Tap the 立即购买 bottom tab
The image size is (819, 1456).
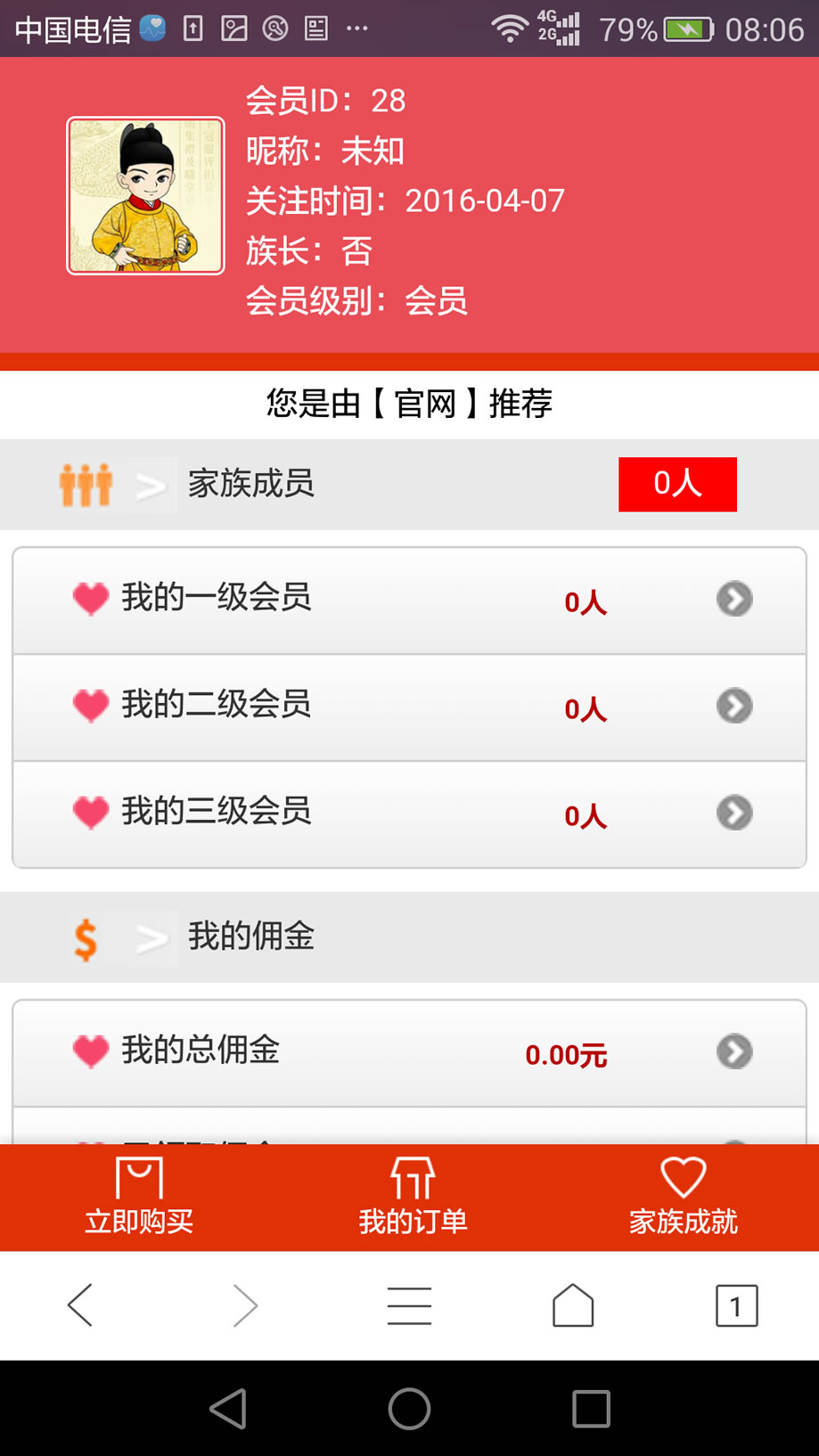[x=139, y=1197]
